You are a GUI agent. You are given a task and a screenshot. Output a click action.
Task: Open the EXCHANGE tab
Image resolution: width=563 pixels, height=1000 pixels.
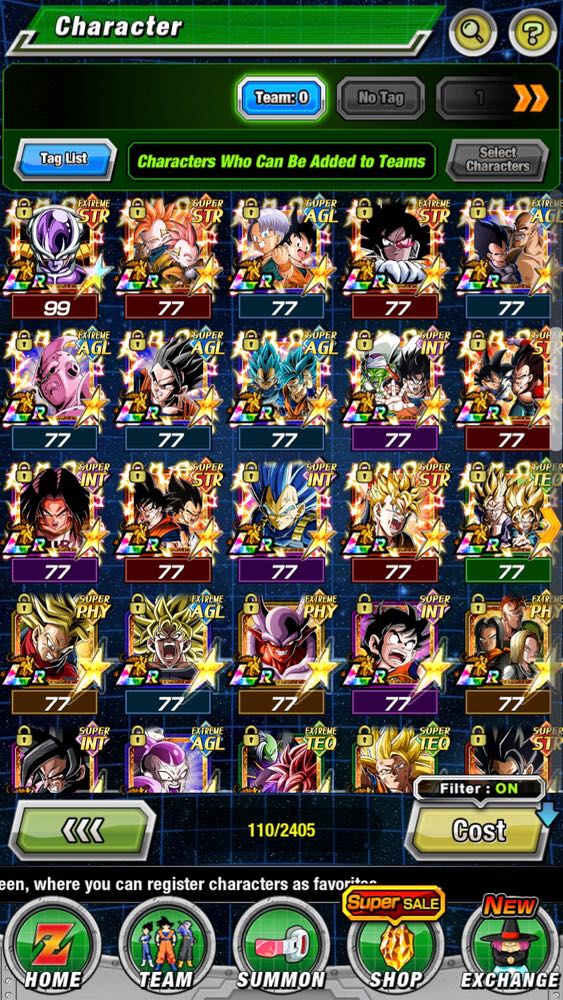point(509,946)
